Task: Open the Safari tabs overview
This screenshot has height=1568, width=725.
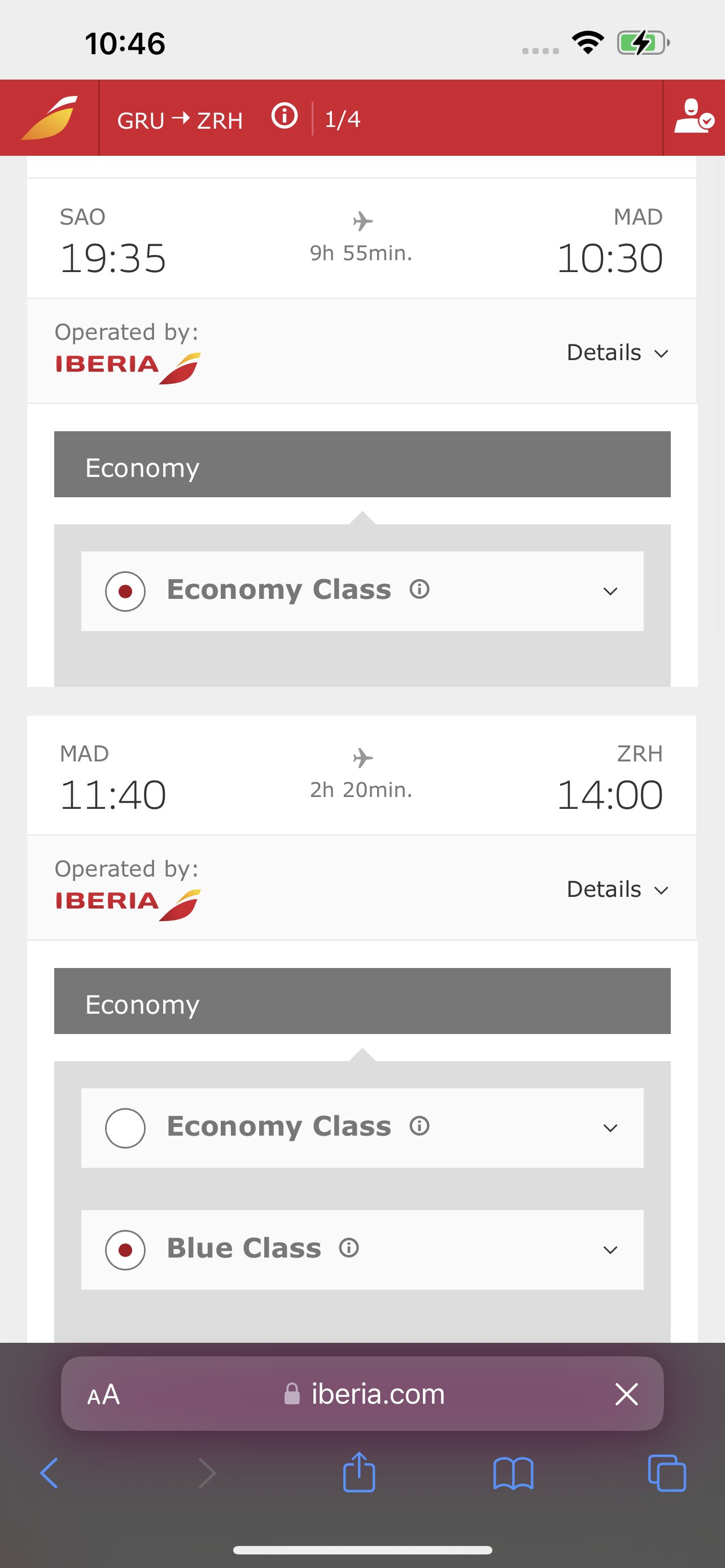Action: pyautogui.click(x=667, y=1473)
